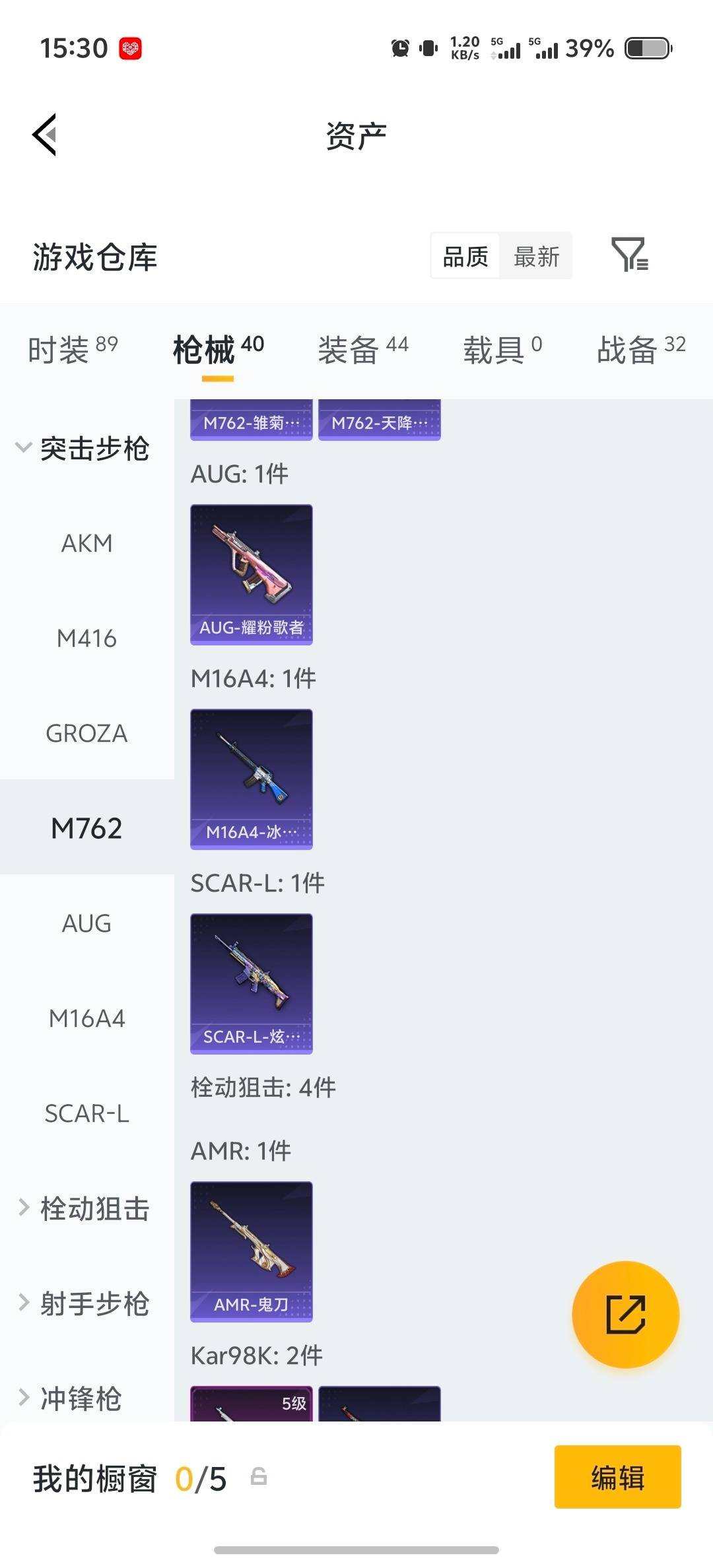The height and width of the screenshot is (1568, 713).
Task: Tap the lock icon beside 我的橱窗
Action: click(x=259, y=1479)
